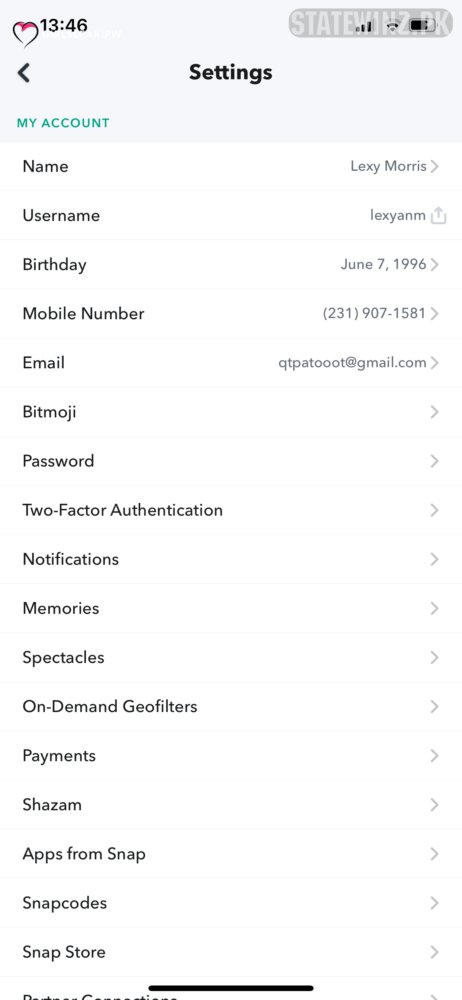462x1000 pixels.
Task: Open Mobile Number settings
Action: [x=231, y=314]
